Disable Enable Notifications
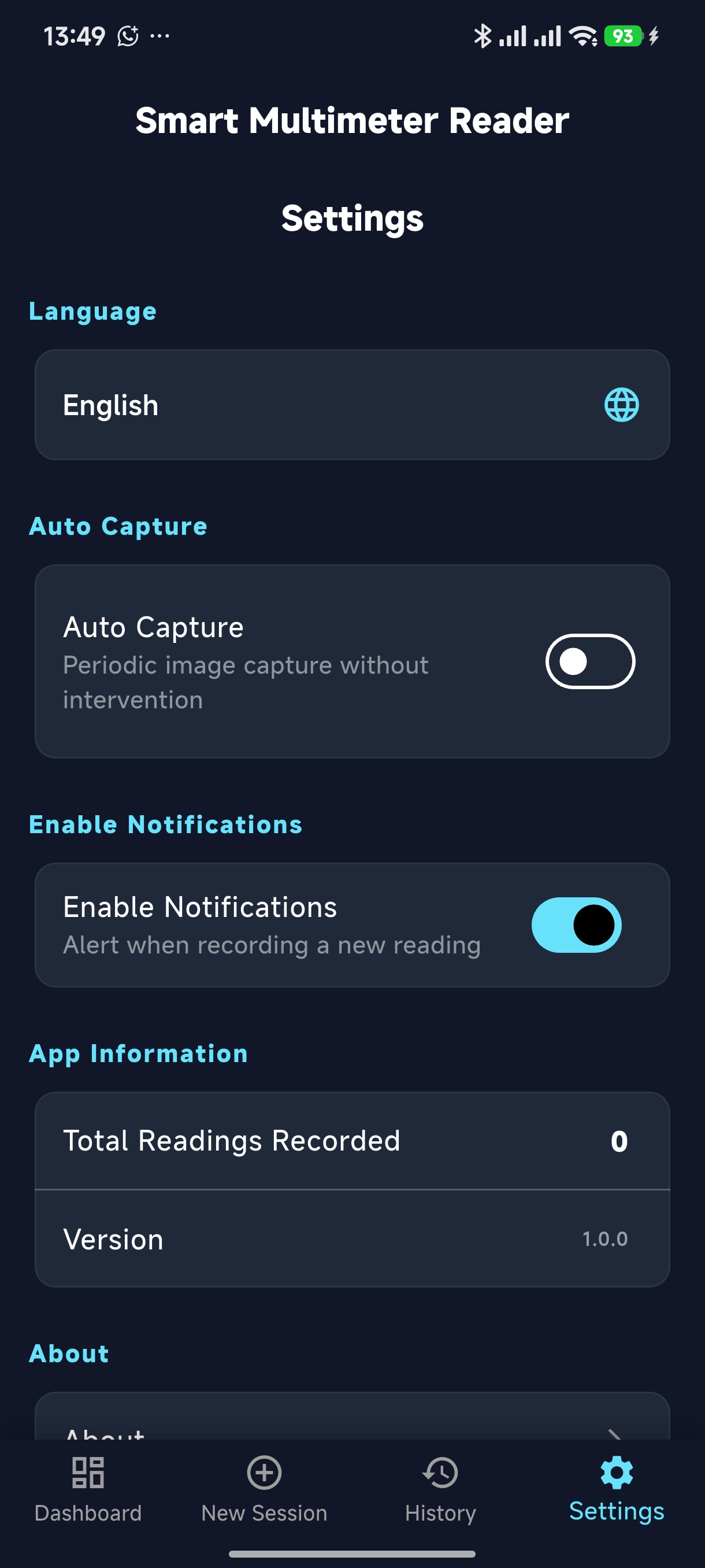Screen dimensions: 705x1568 point(576,924)
